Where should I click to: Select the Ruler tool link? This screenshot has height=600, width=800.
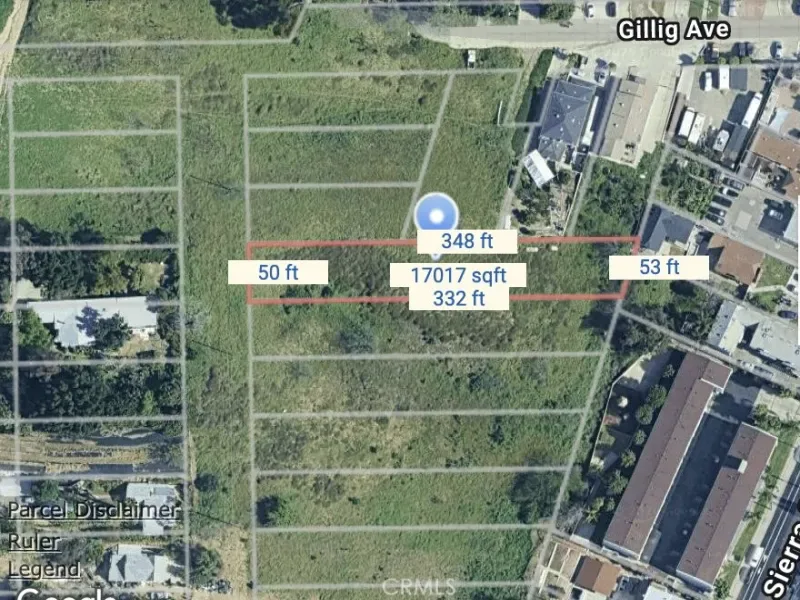[34, 541]
